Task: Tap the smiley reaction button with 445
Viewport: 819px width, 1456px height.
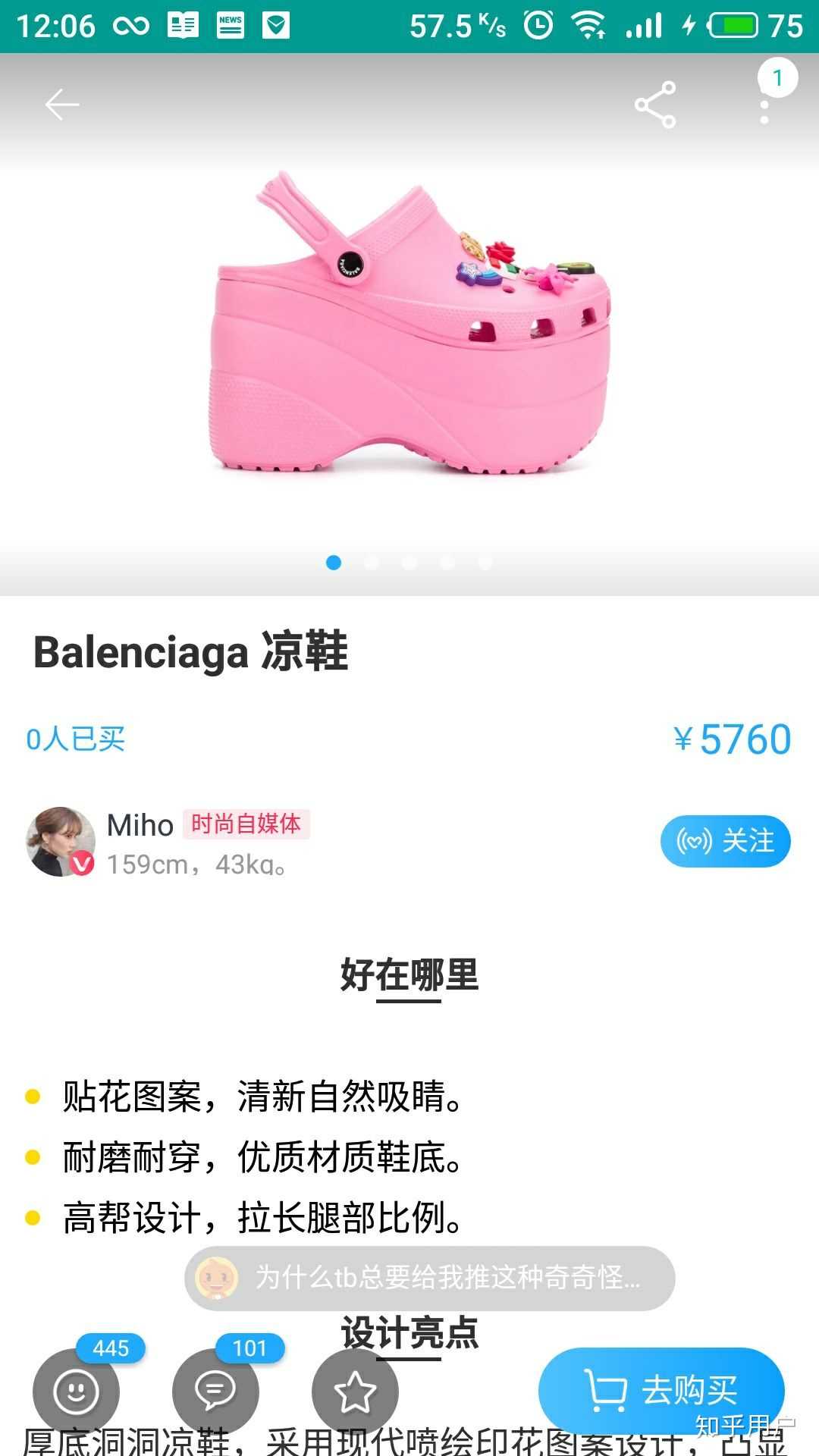Action: 76,1391
